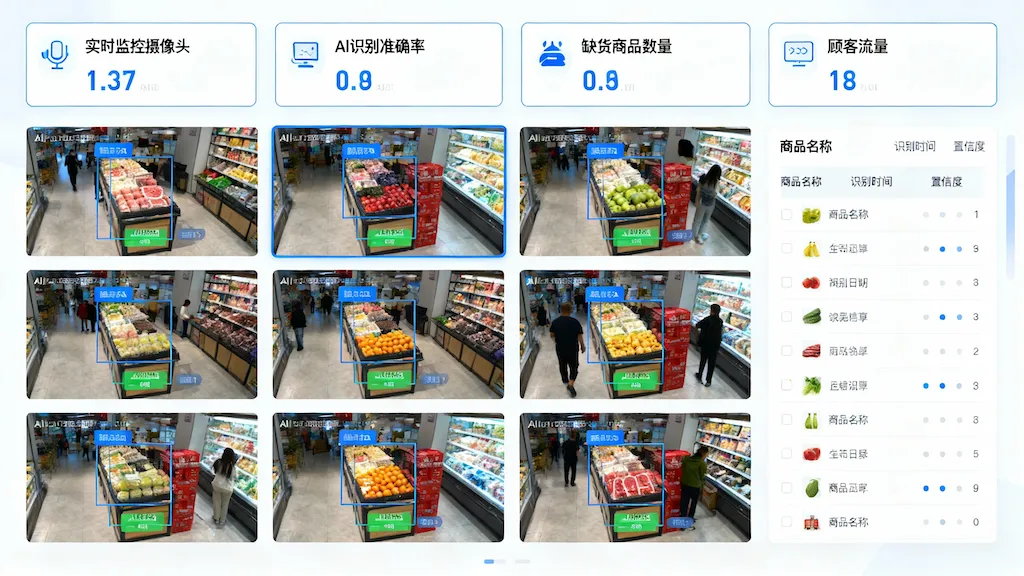This screenshot has width=1024, height=576.
Task: Open the 顾客流量 stat card
Action: [882, 64]
